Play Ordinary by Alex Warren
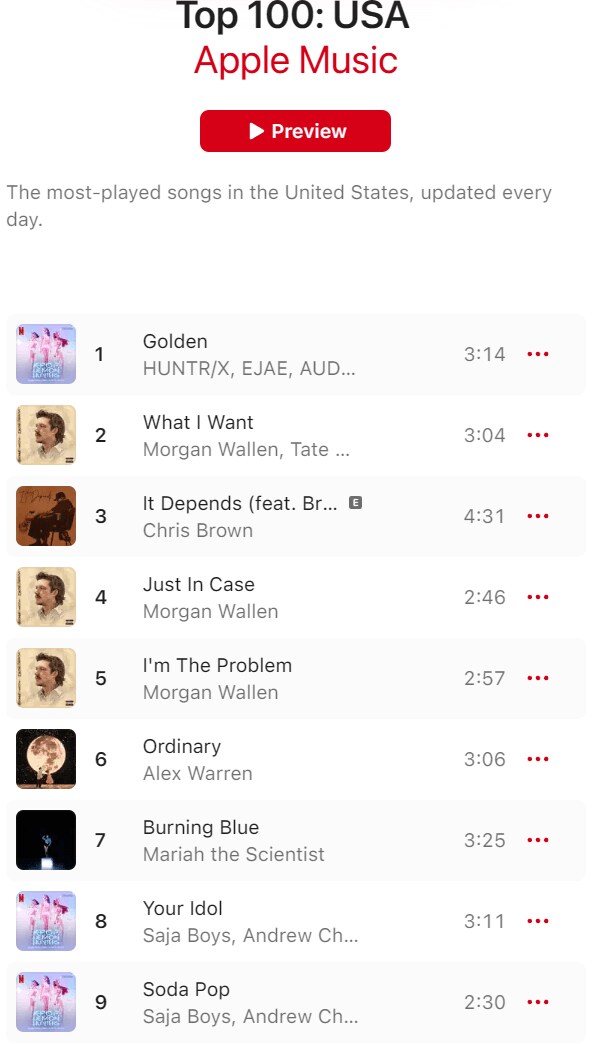 (x=46, y=759)
